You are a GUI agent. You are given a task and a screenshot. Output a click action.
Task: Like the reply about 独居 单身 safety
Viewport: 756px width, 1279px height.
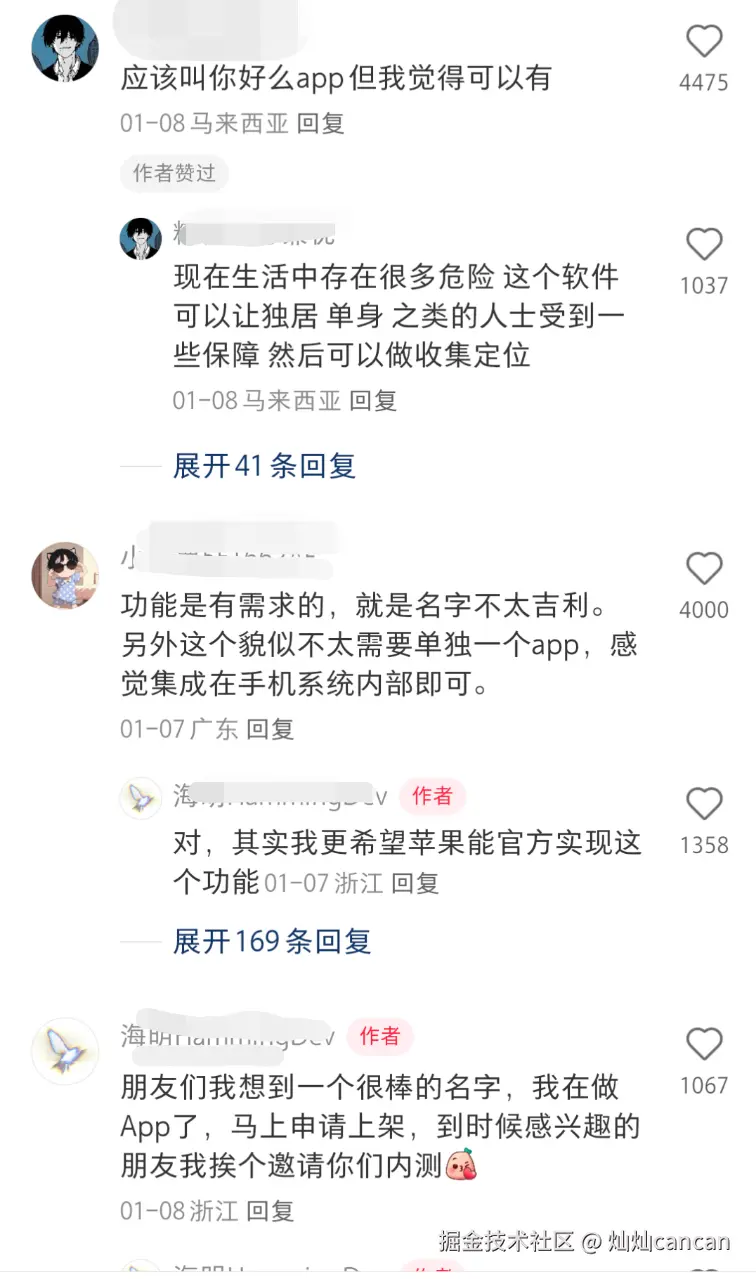pos(704,245)
